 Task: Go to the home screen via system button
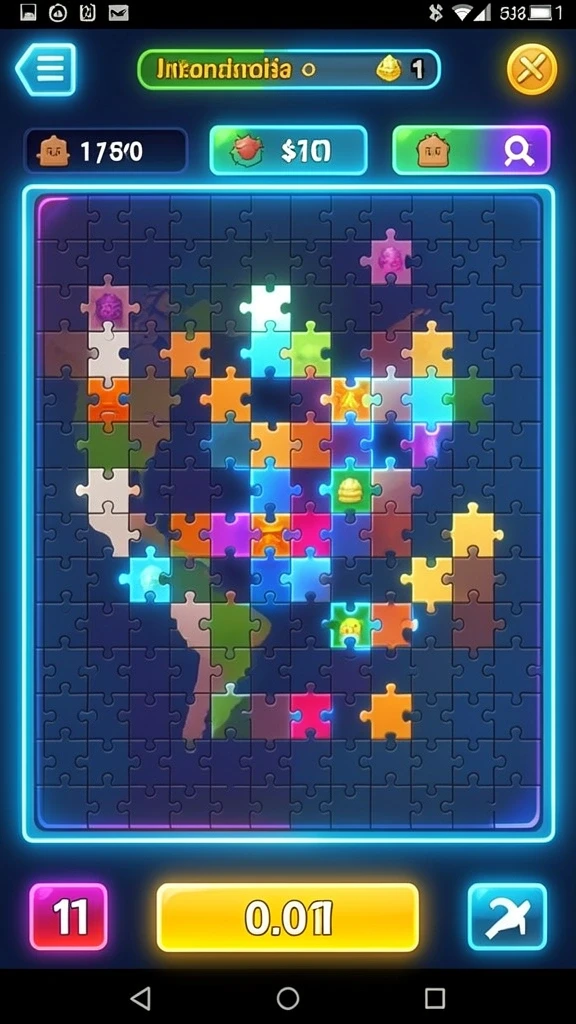287,998
